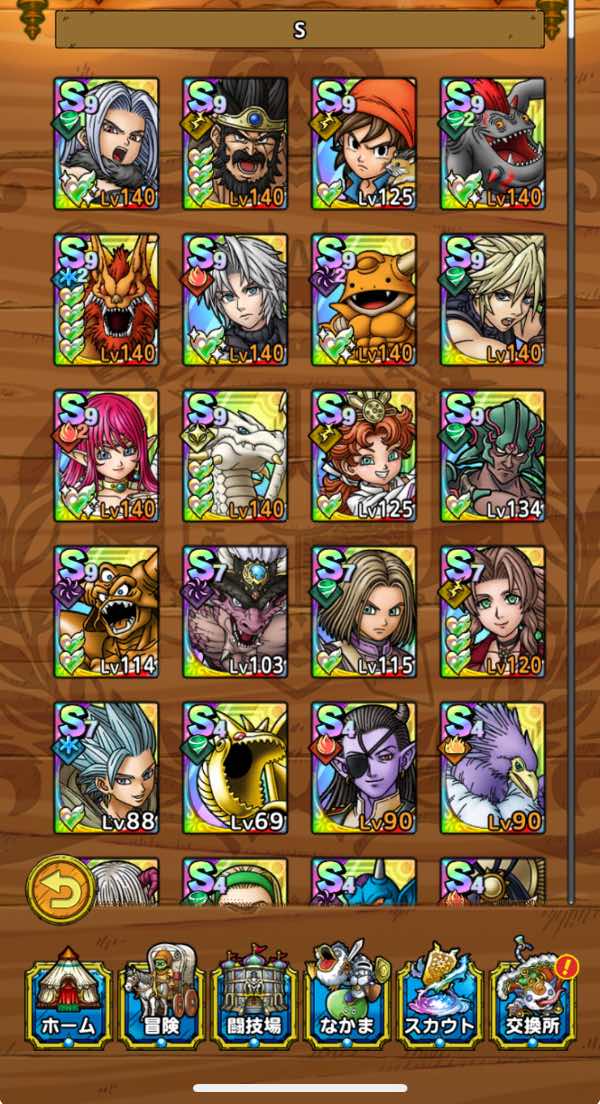
Task: Select the grey dragon with red mohawk
Action: 493,143
